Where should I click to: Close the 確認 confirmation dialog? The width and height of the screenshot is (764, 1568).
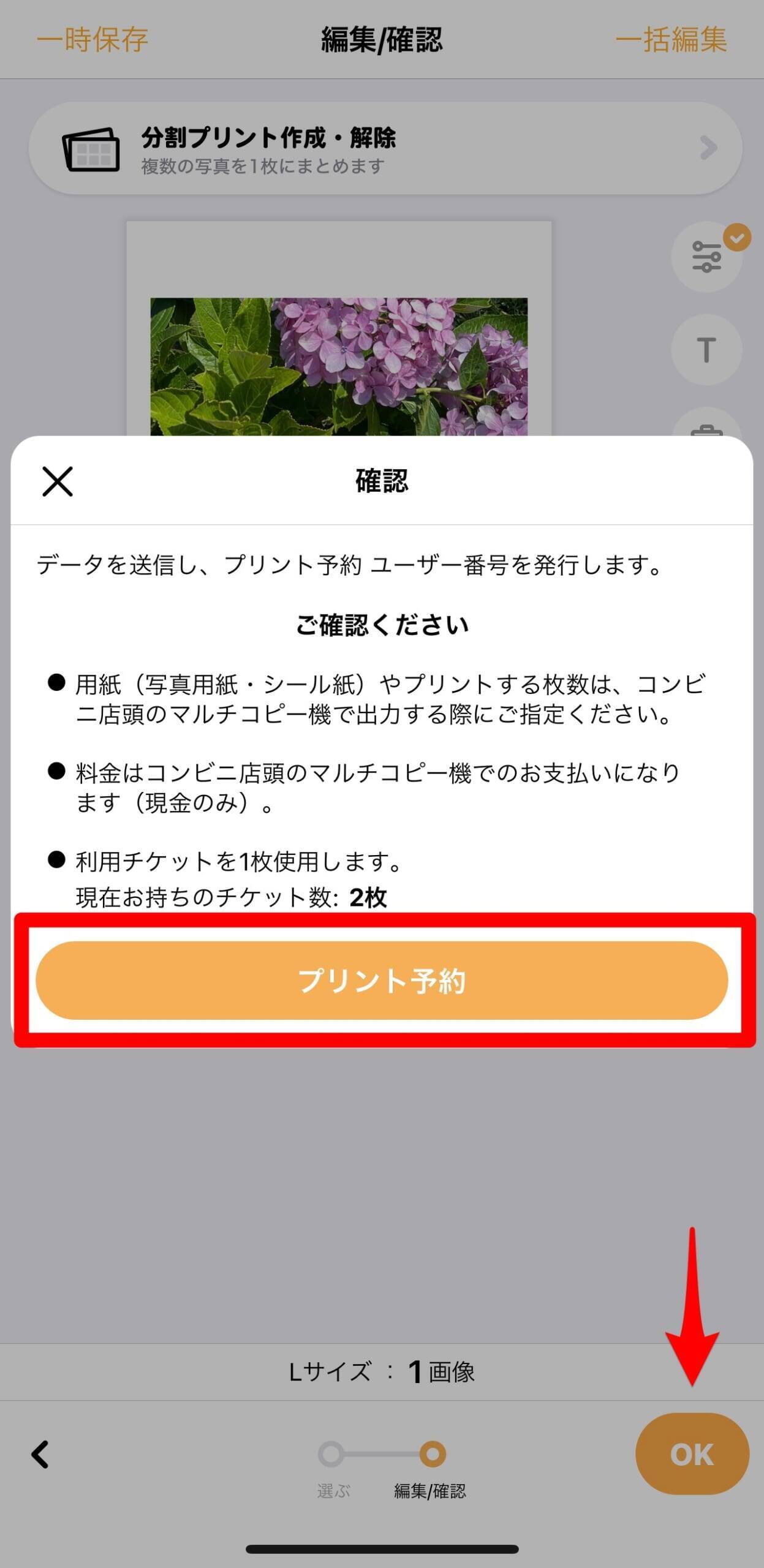pos(58,481)
